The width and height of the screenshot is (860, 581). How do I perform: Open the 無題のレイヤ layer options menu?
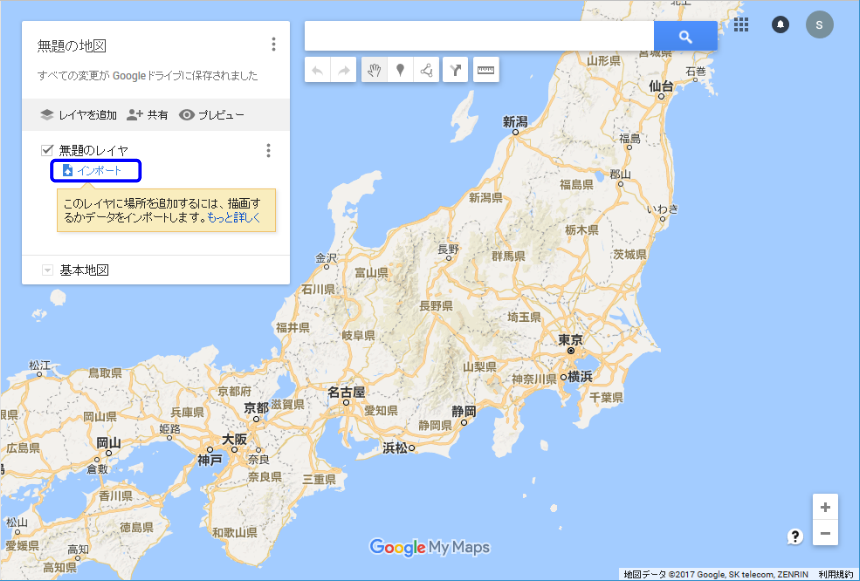267,151
